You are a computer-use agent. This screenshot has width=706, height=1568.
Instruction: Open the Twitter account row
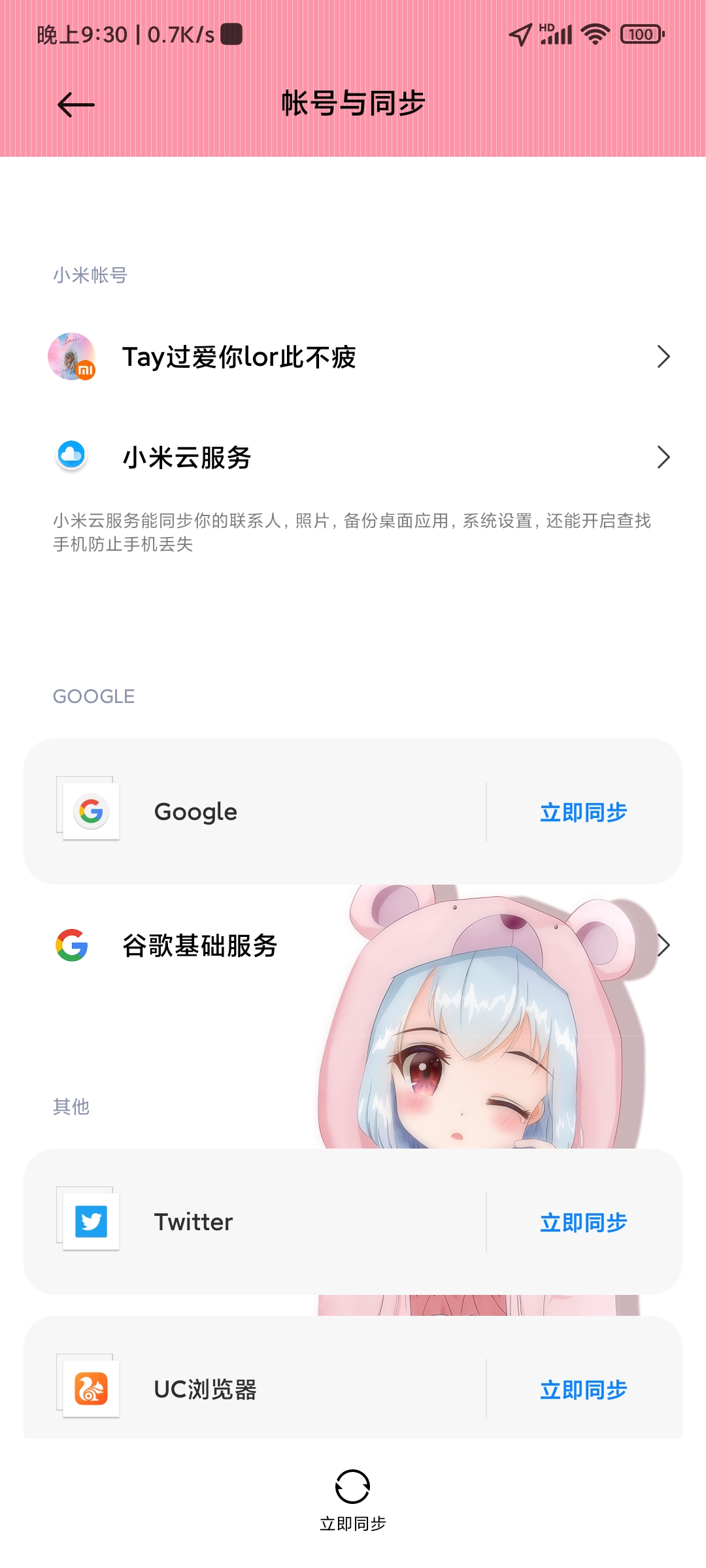point(255,1222)
